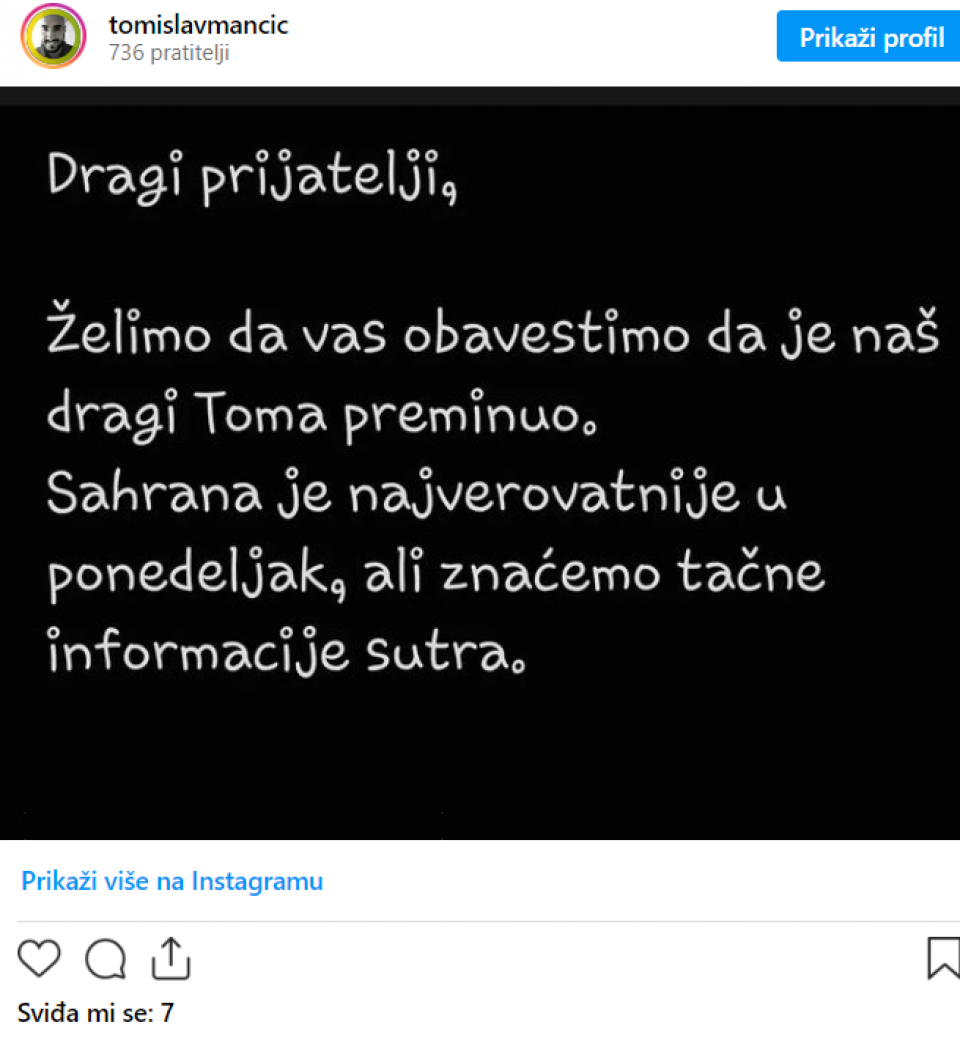Open Prikaži više na Instagramu link
Screen dimensions: 960x1038
click(172, 881)
